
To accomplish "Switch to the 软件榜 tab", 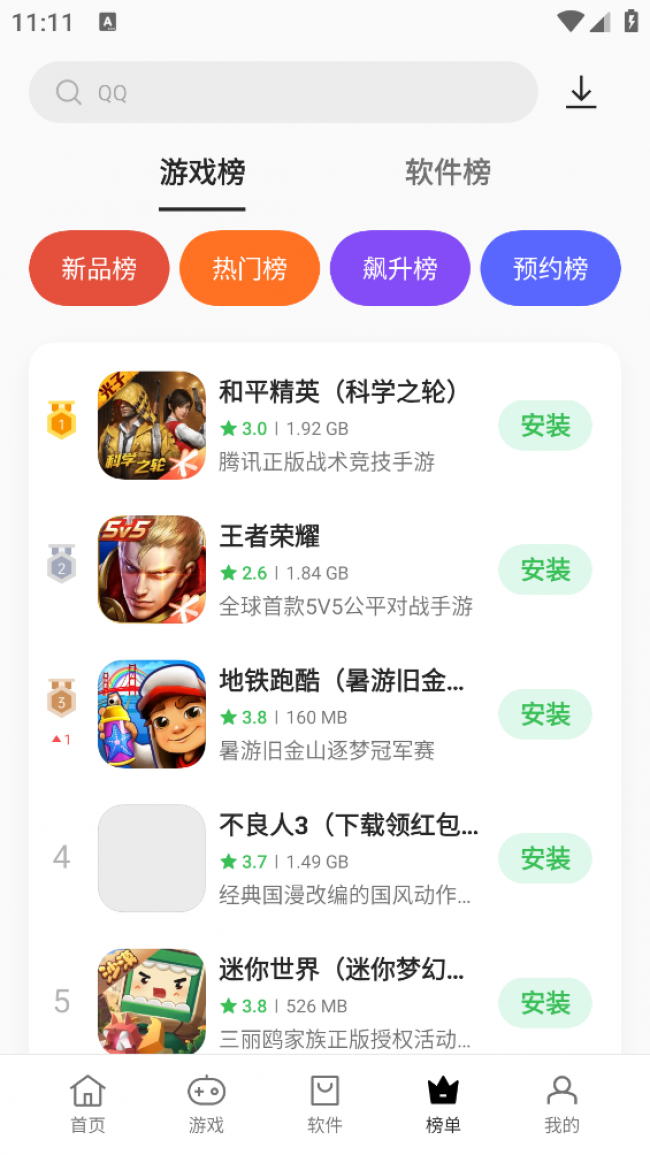I will click(x=448, y=173).
